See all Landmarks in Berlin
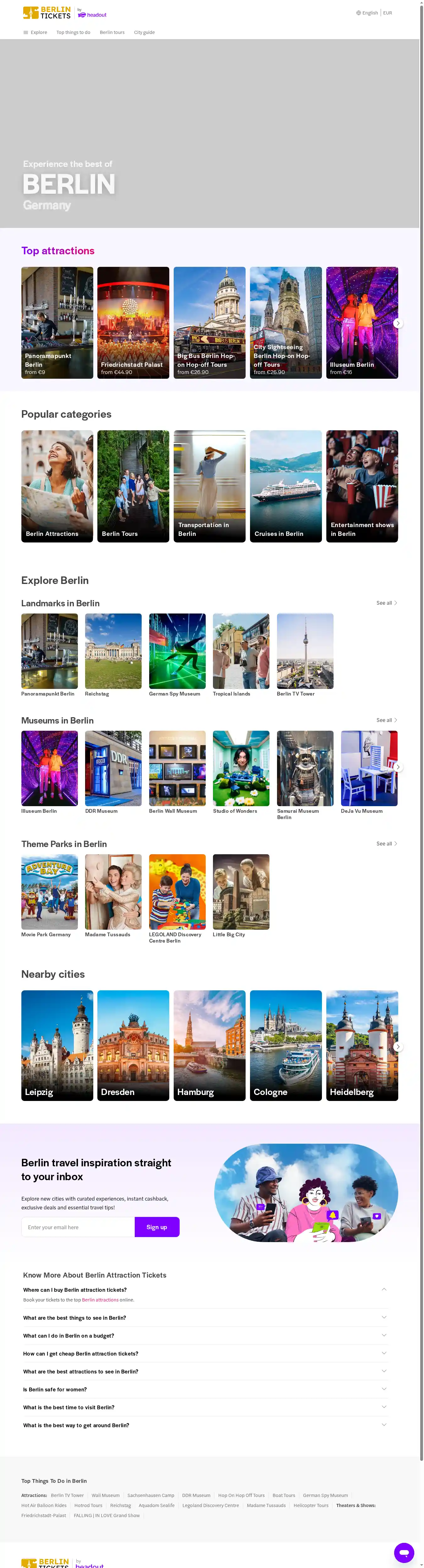This screenshot has width=424, height=1568. point(386,603)
